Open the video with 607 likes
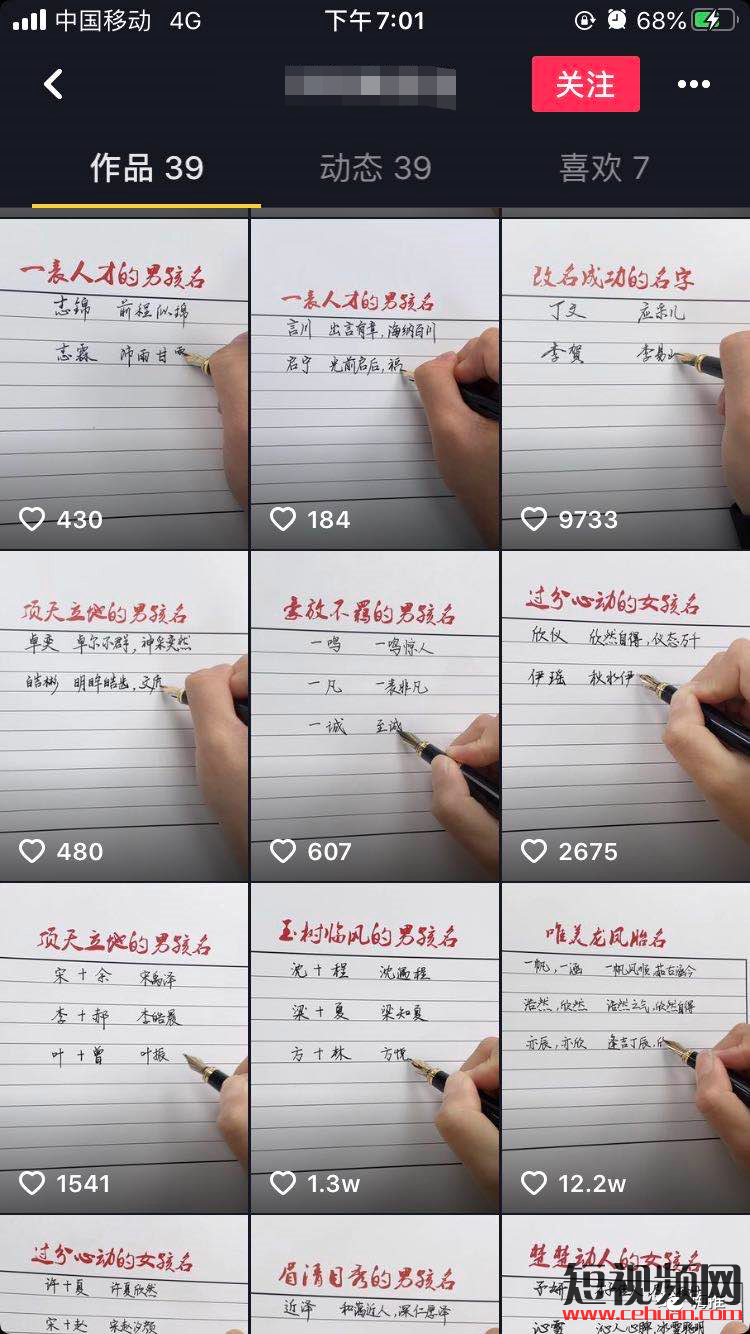 pos(375,715)
